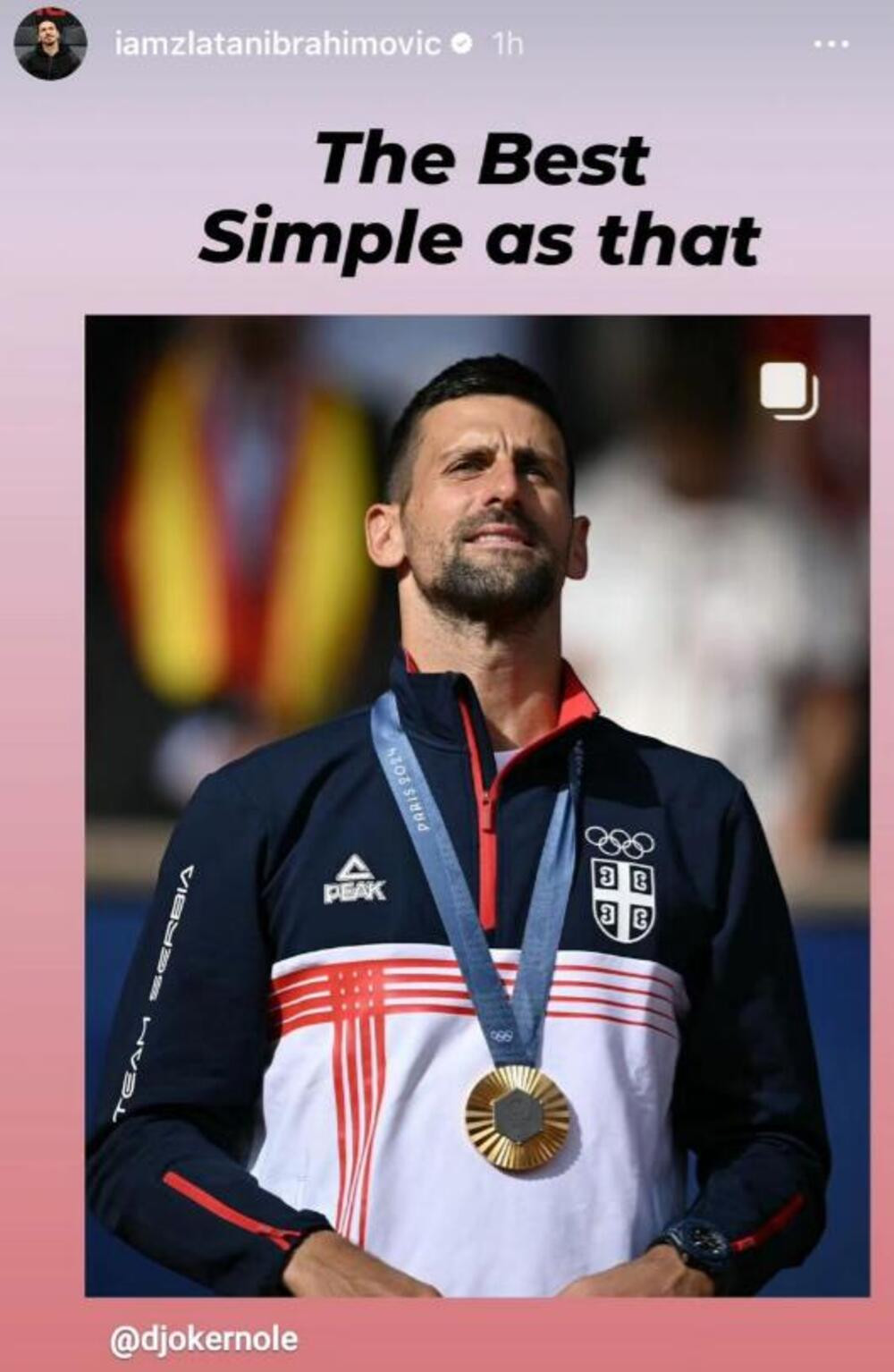Open the @djokernole mention
Screen dimensions: 894x1372
point(204,1339)
